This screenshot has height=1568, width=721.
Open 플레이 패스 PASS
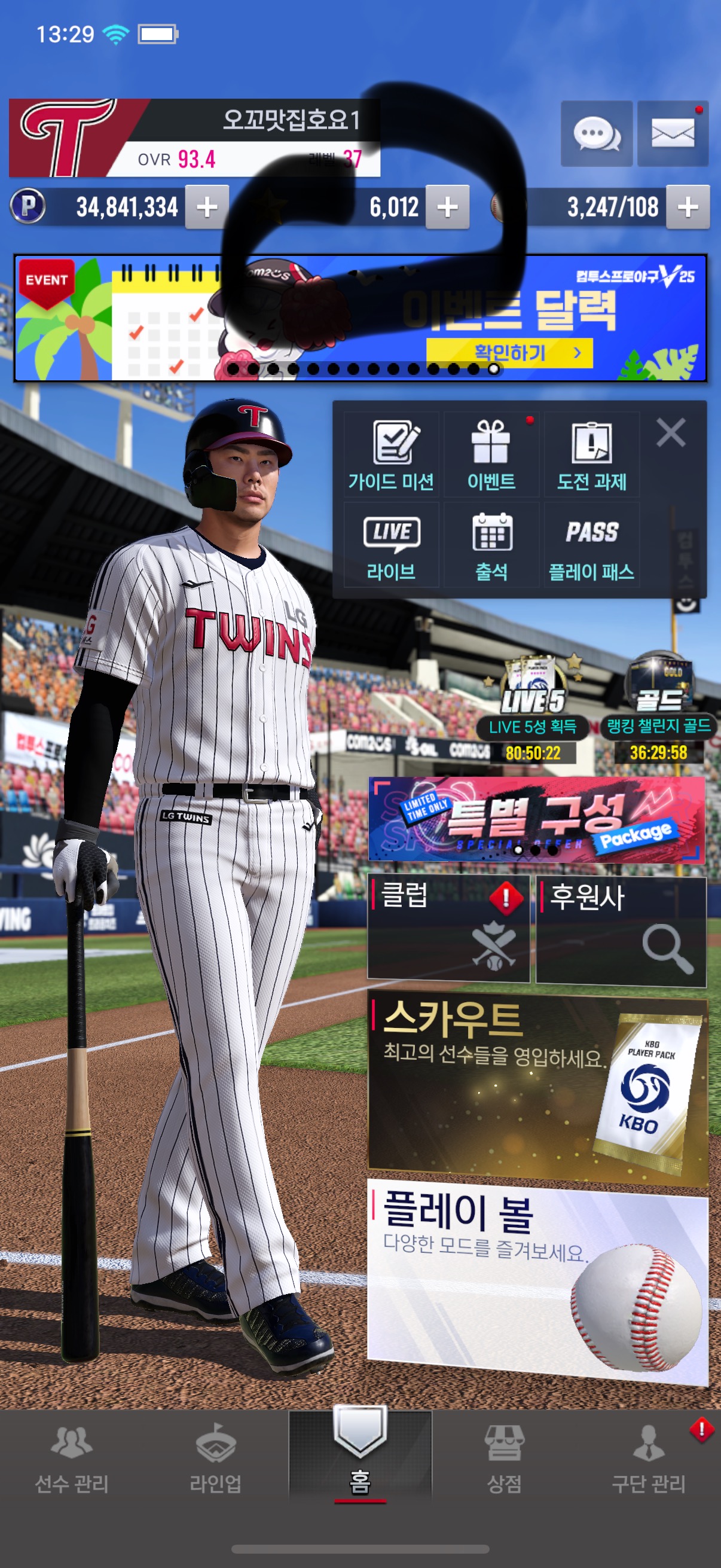[x=591, y=545]
